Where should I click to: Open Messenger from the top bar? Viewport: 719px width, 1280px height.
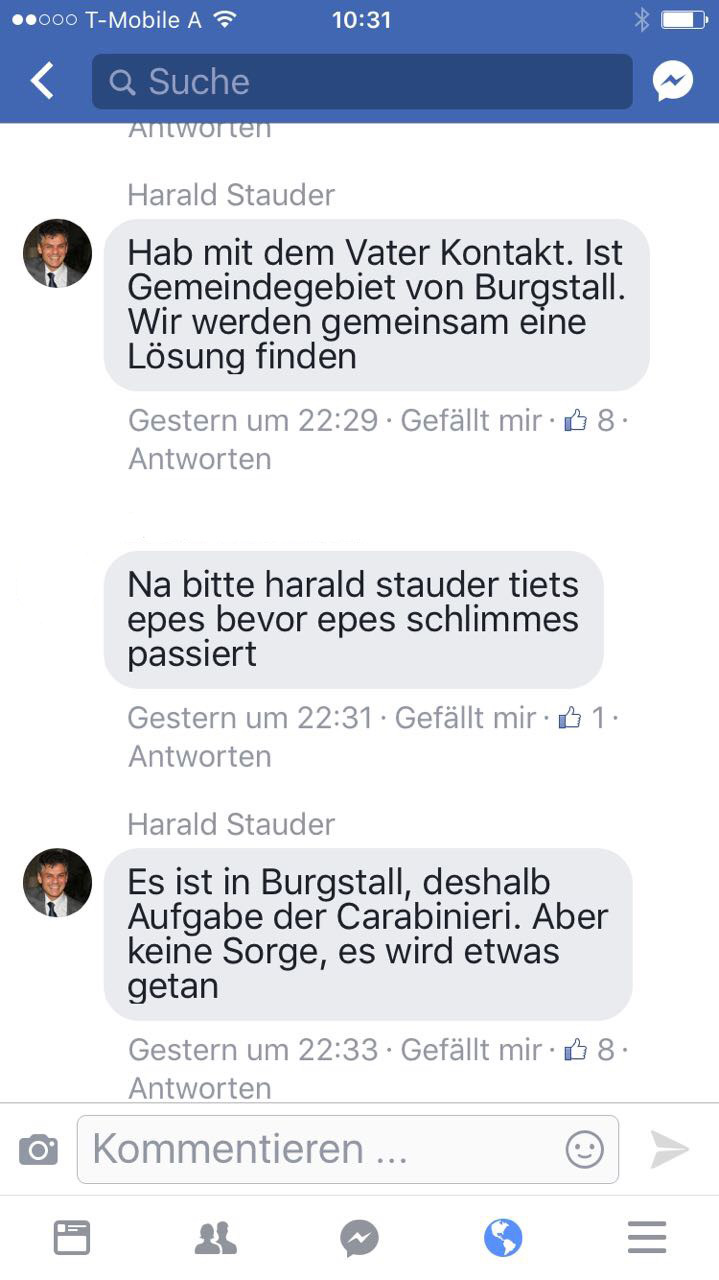tap(673, 81)
